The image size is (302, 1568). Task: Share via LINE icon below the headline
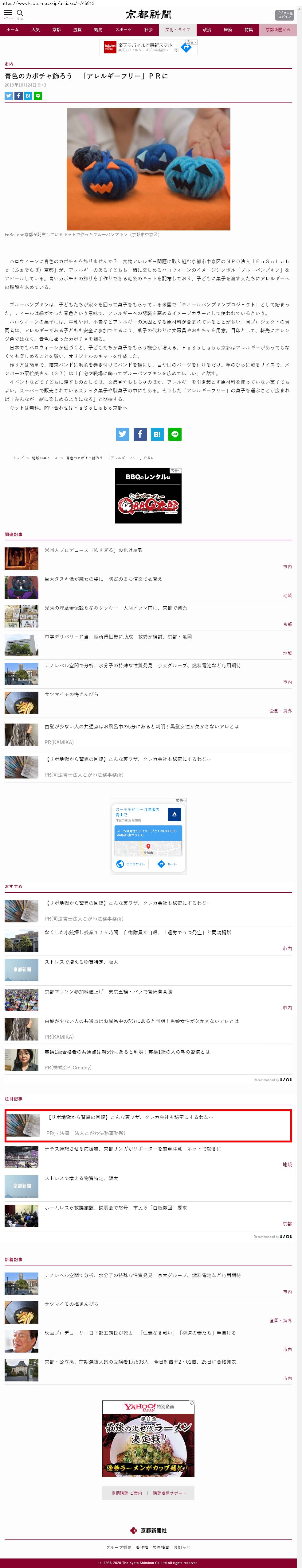pyautogui.click(x=38, y=95)
